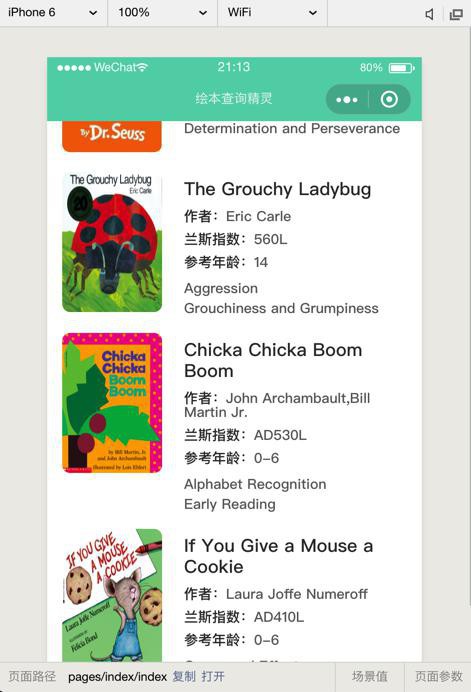Open the page file via 打开
471x692 pixels.
pos(213,677)
